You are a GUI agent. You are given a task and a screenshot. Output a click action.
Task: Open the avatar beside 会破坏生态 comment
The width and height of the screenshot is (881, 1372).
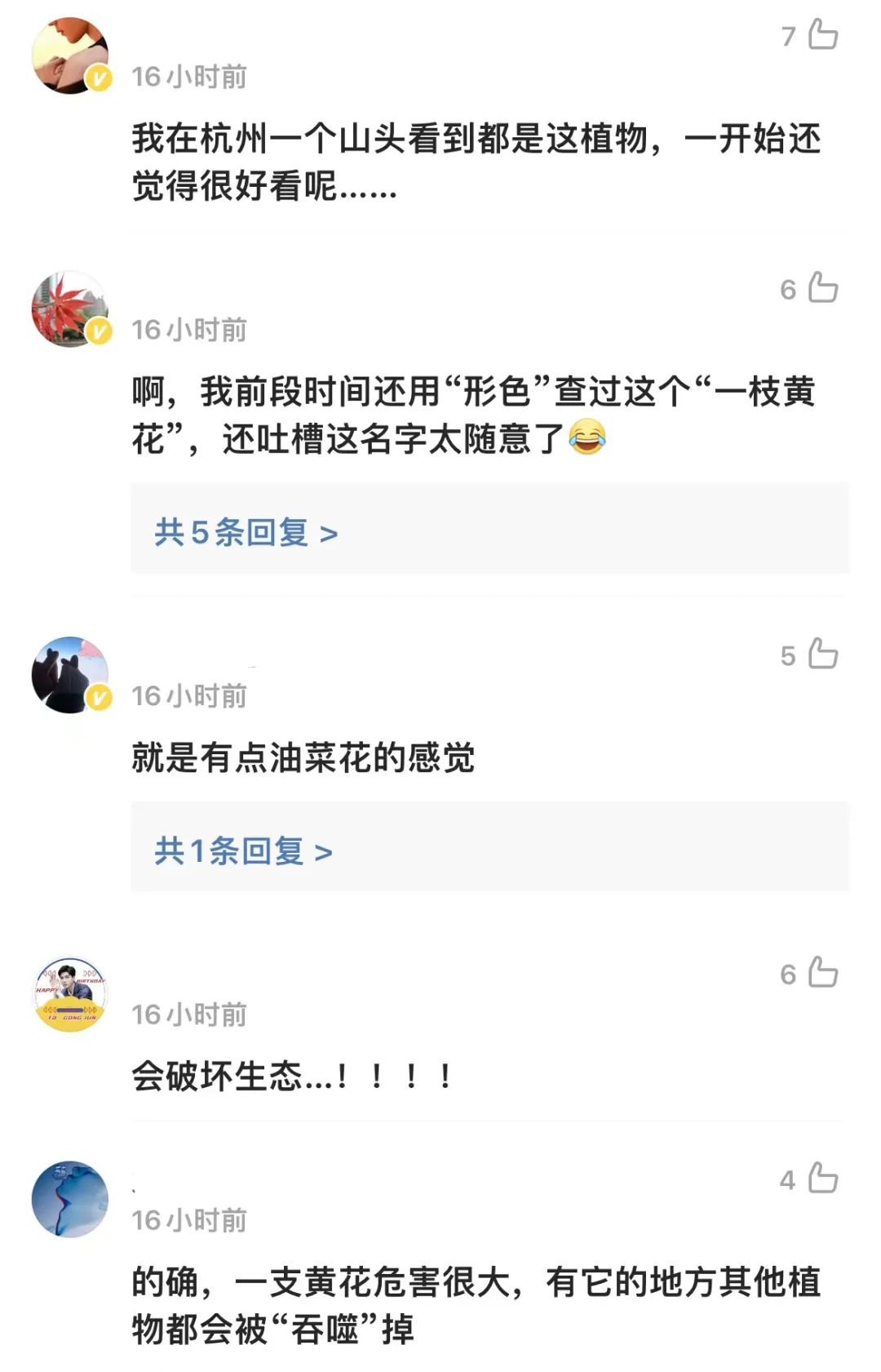(x=70, y=994)
